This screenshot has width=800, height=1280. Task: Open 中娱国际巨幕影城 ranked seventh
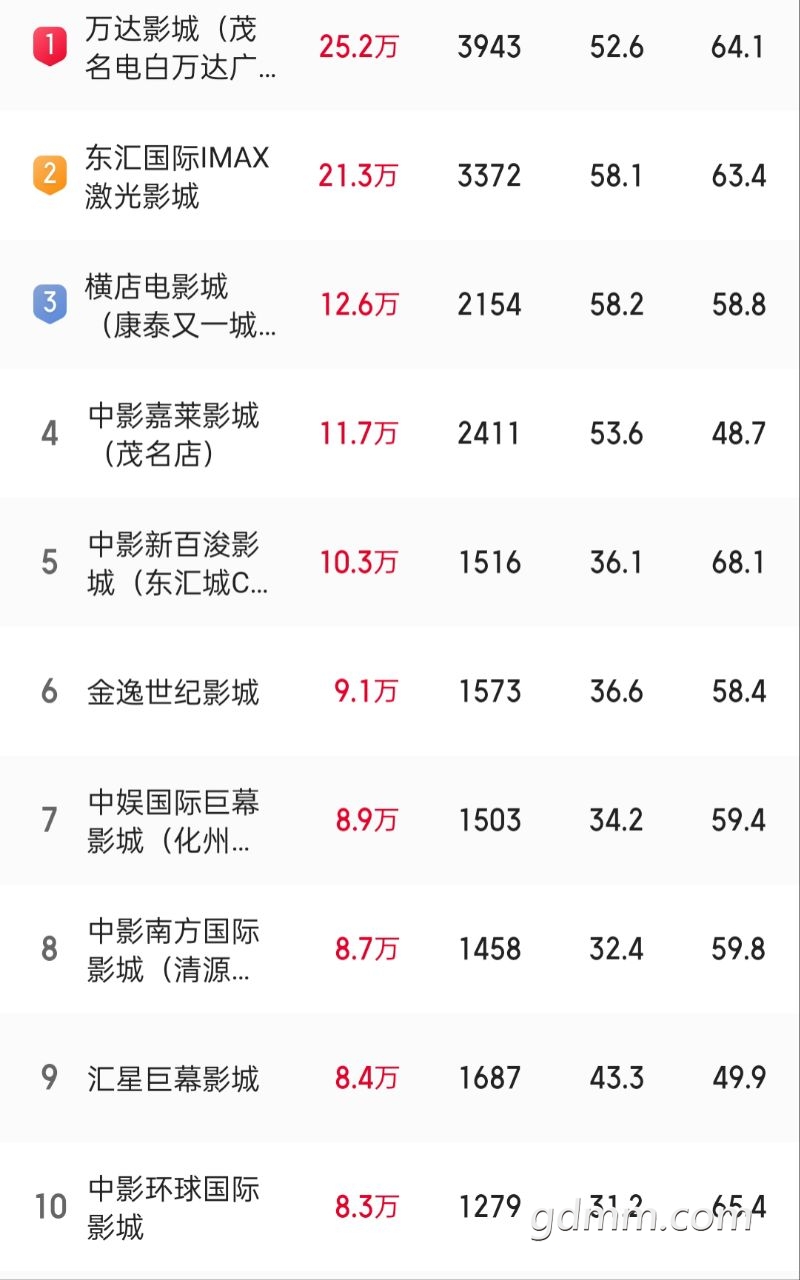400,821
